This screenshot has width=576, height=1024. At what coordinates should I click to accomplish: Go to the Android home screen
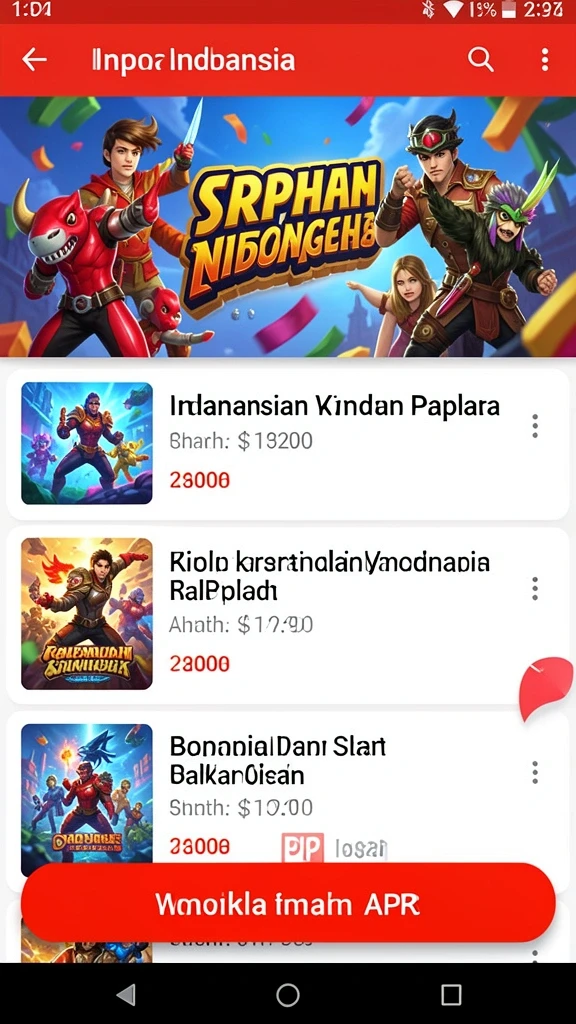point(288,995)
